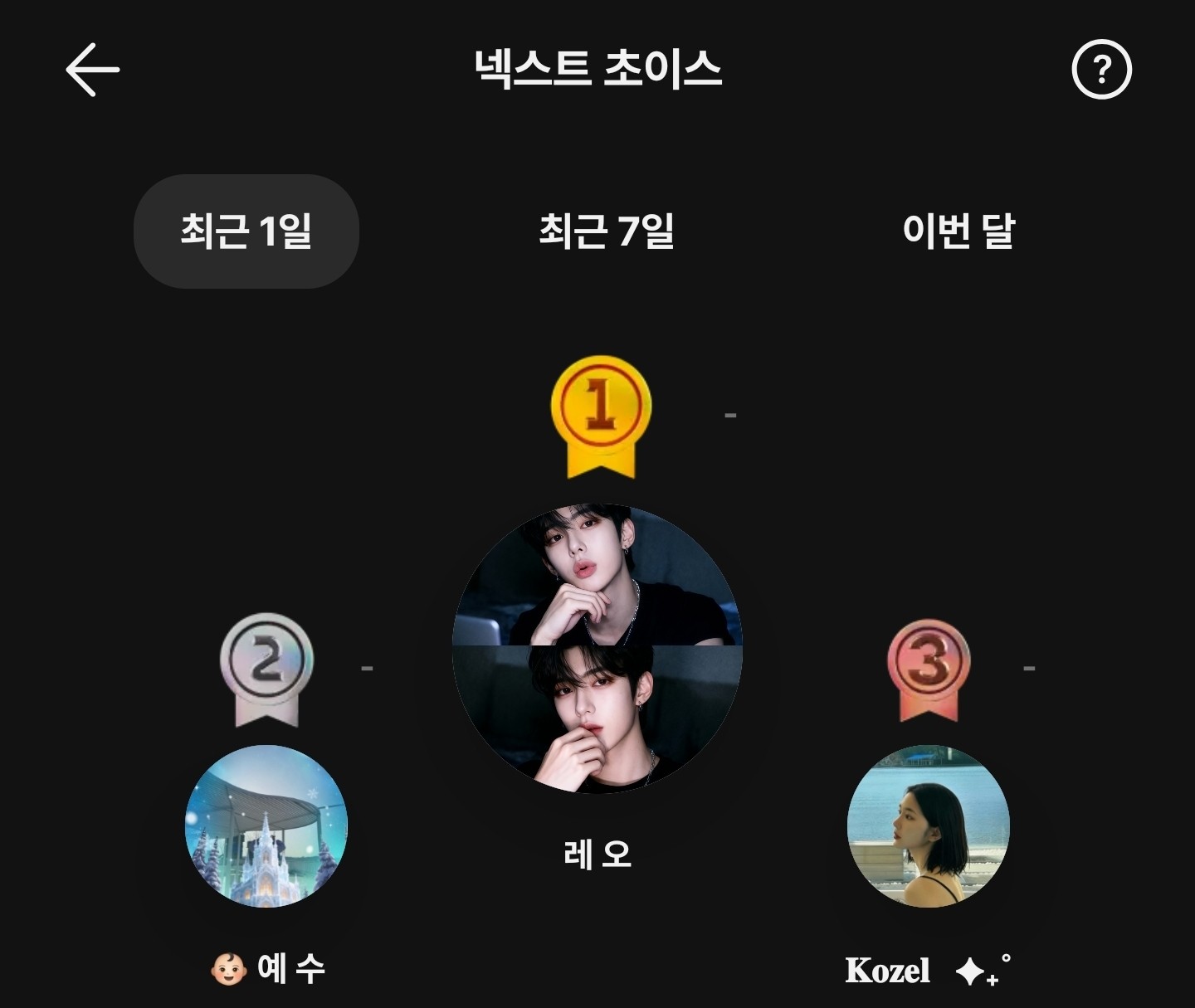Open first-place 레오's profile picture
The width and height of the screenshot is (1195, 1008).
click(x=597, y=649)
